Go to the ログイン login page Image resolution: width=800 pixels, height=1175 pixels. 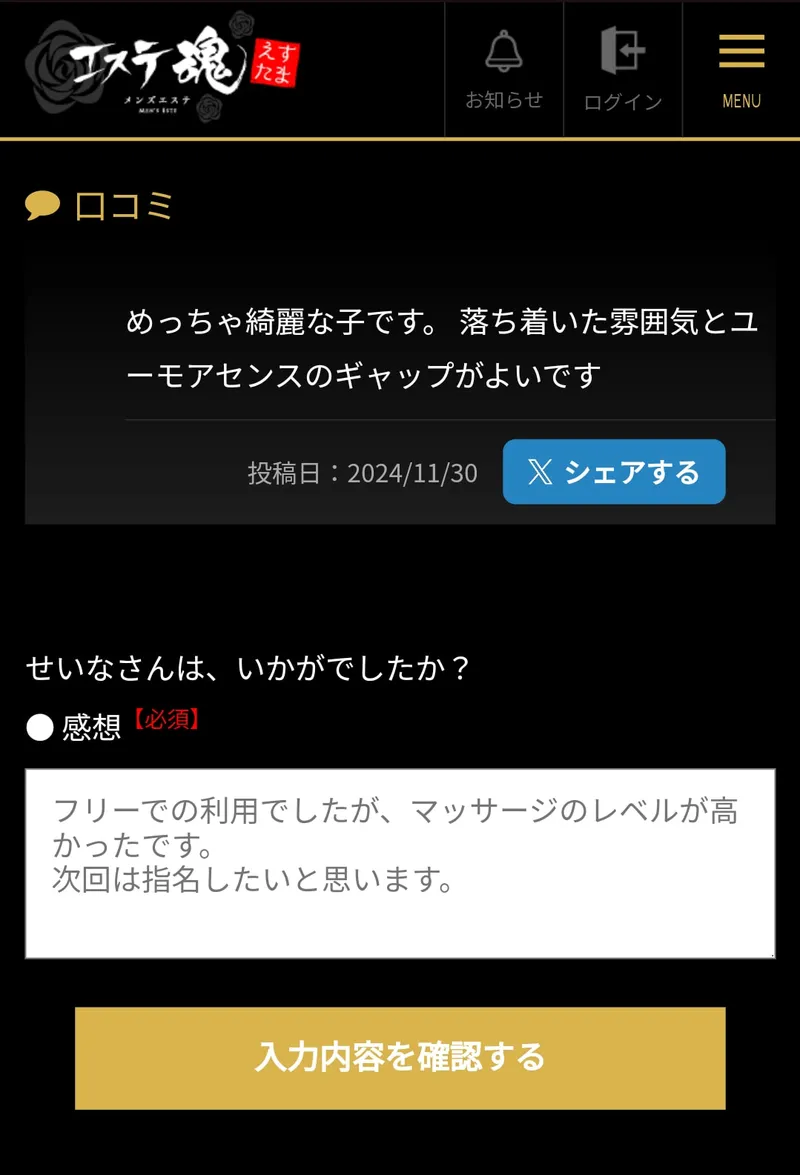(622, 68)
